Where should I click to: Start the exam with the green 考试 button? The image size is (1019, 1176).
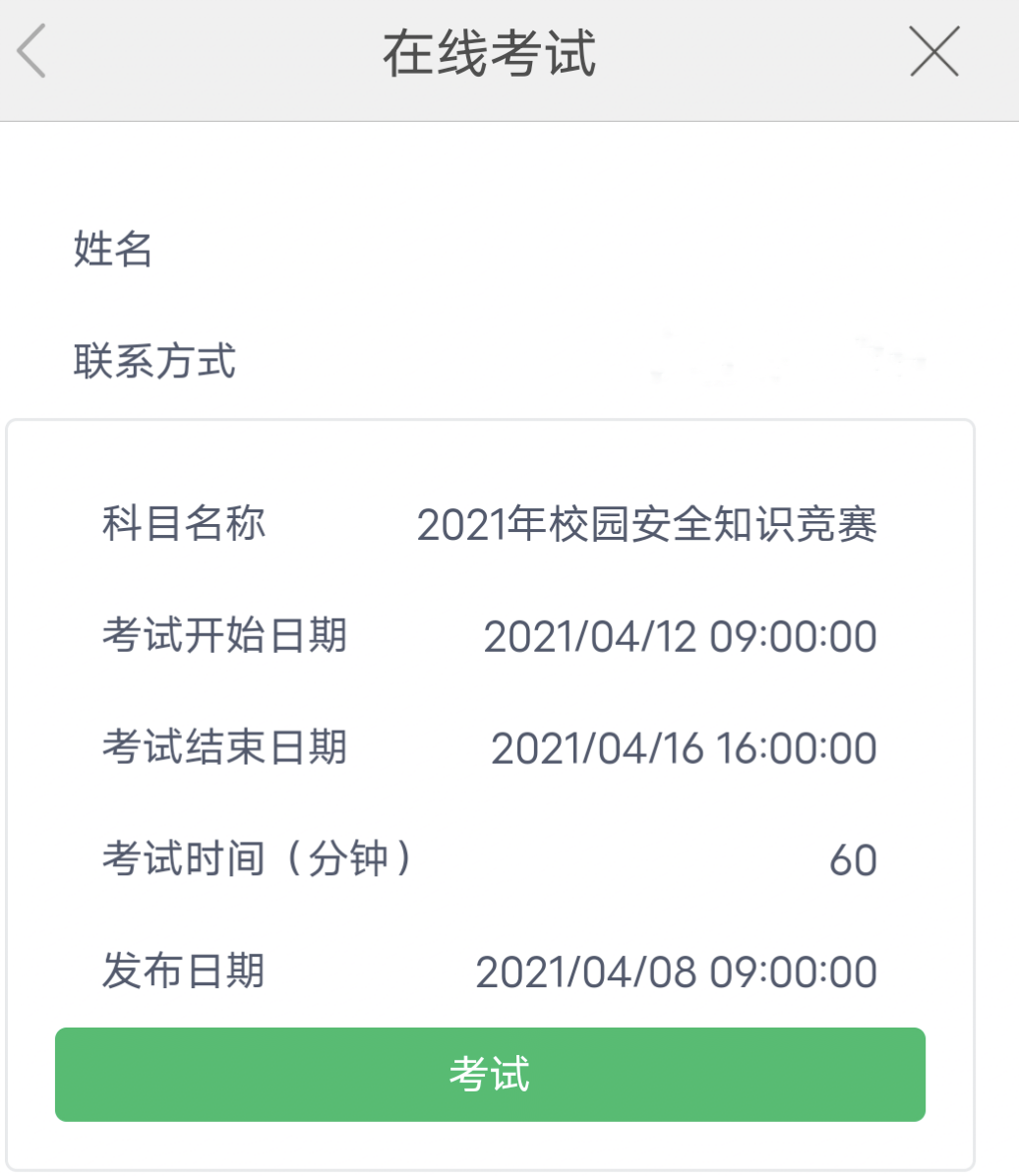[x=490, y=1074]
